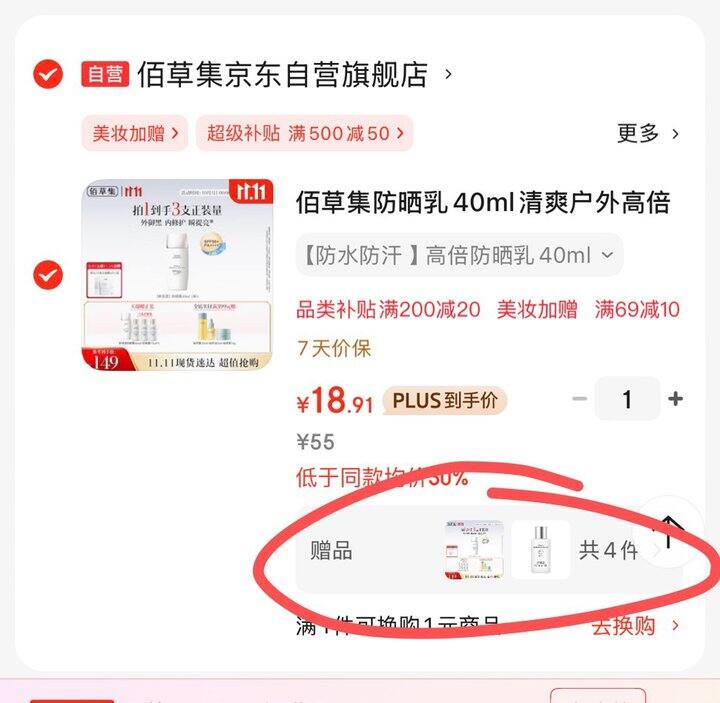Jump back to top with the arrow button
The image size is (720, 703).
click(x=669, y=530)
